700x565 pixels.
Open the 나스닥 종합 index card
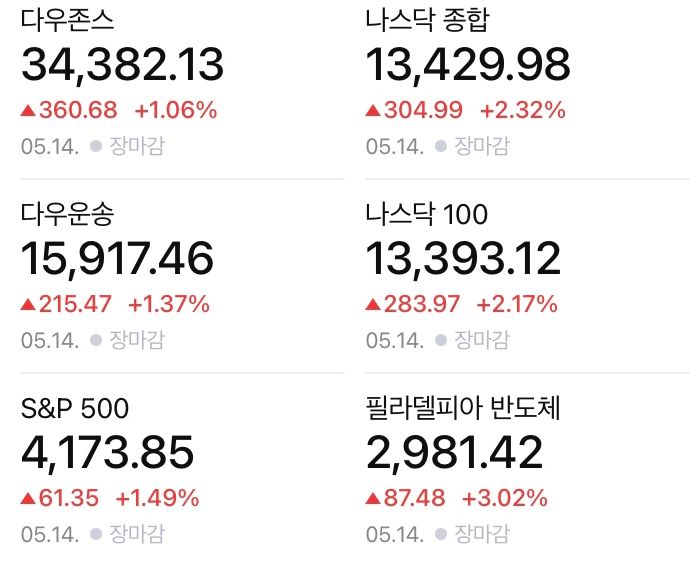click(x=527, y=83)
